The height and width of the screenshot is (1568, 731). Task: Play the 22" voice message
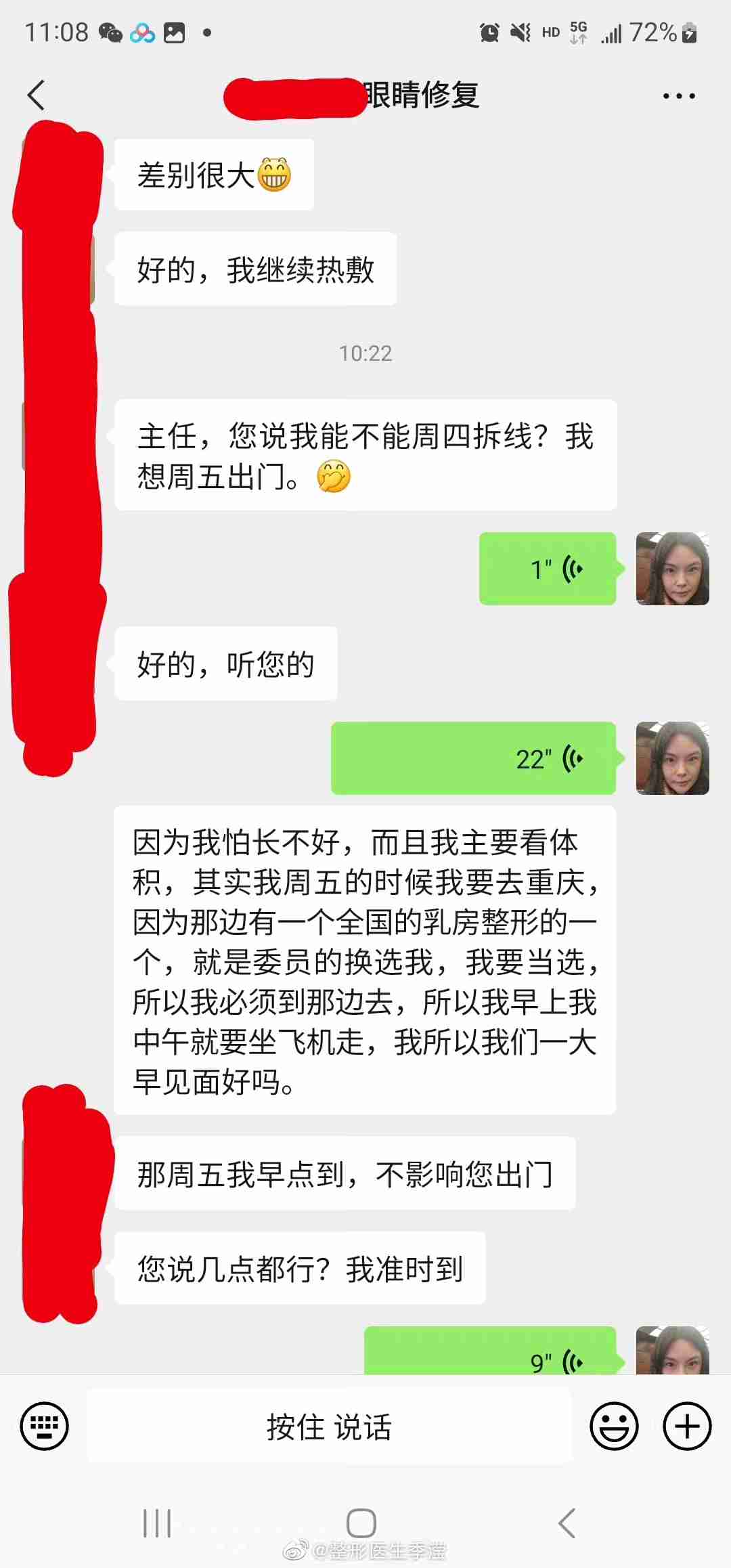click(473, 758)
